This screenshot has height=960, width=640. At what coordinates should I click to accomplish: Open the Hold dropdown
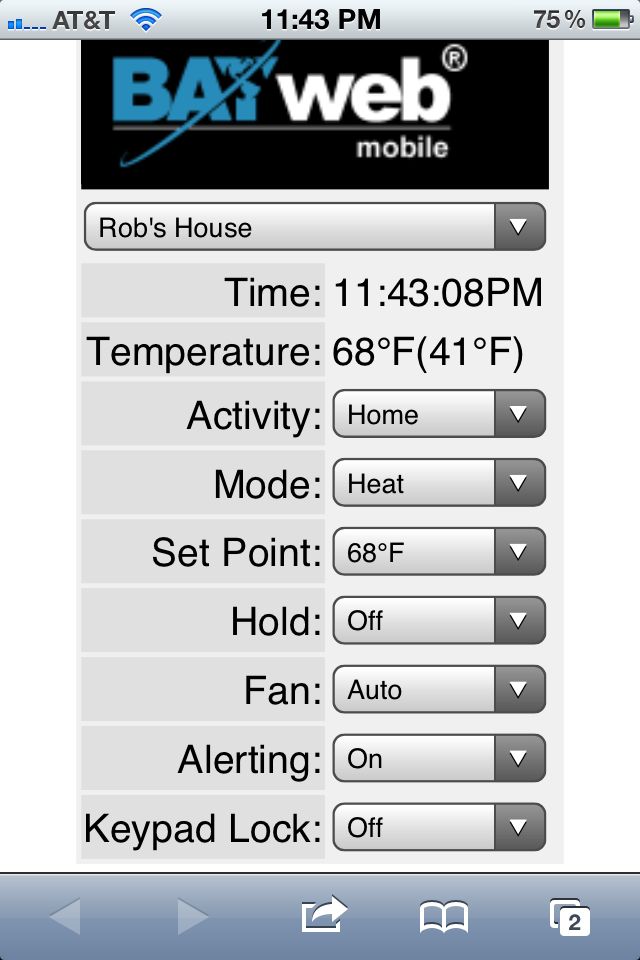point(439,621)
